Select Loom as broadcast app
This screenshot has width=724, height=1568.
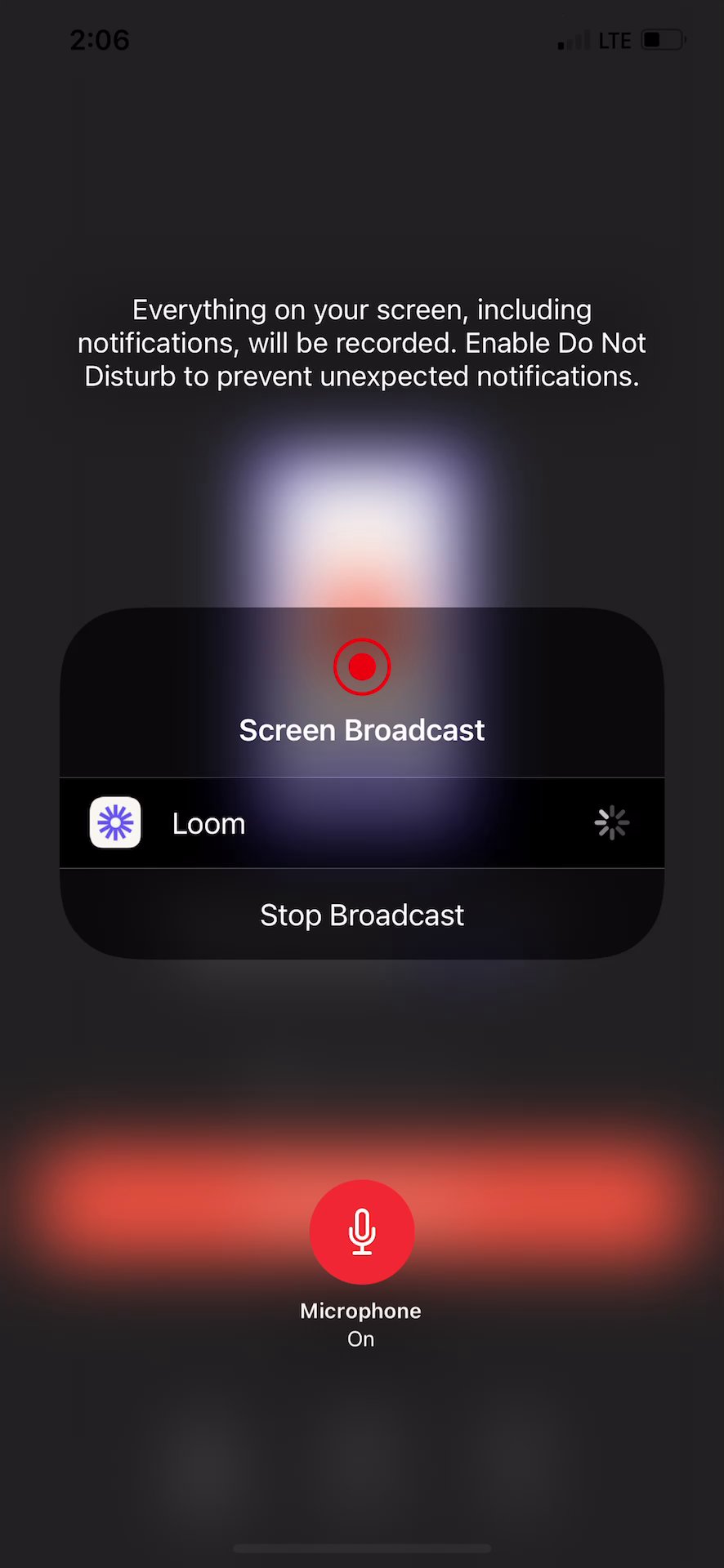point(362,823)
